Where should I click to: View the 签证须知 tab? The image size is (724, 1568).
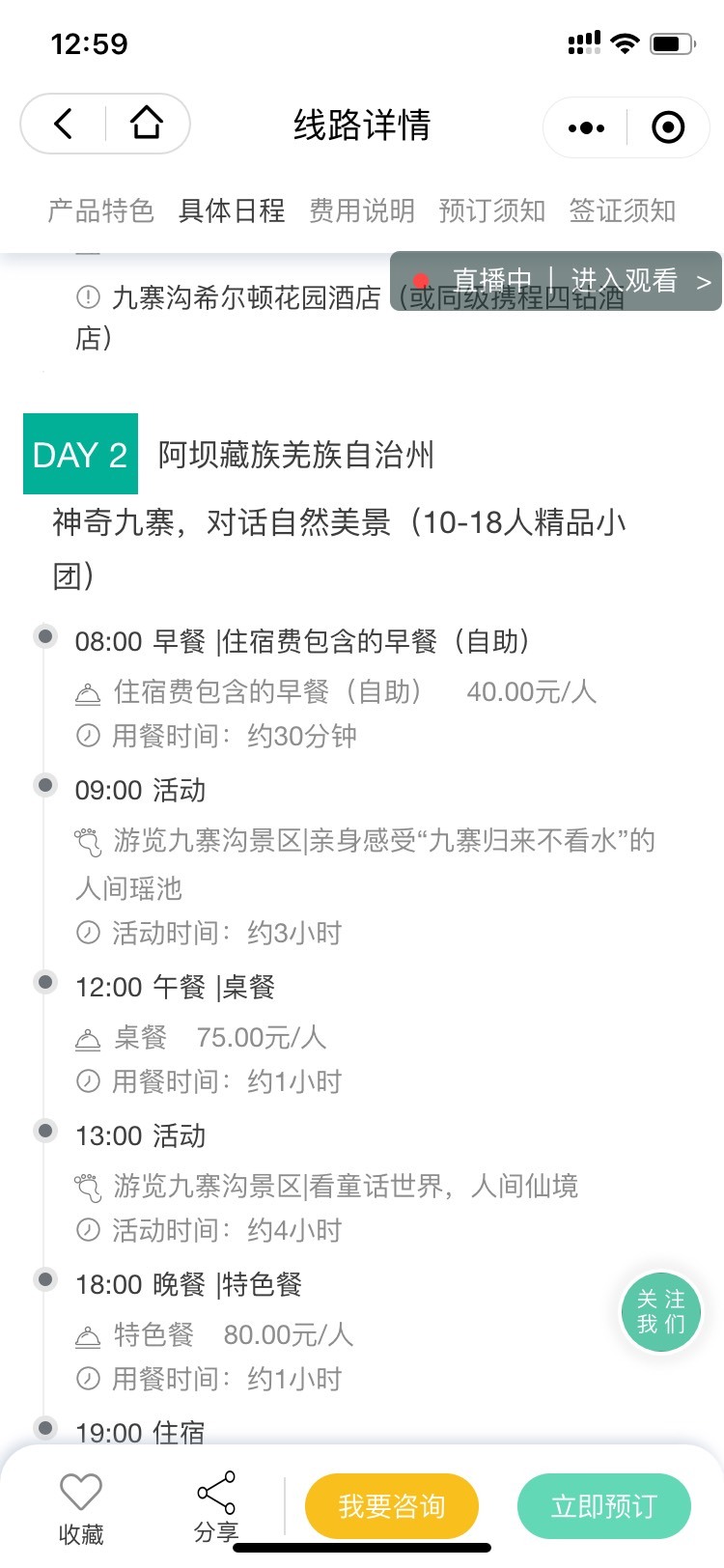(x=623, y=210)
